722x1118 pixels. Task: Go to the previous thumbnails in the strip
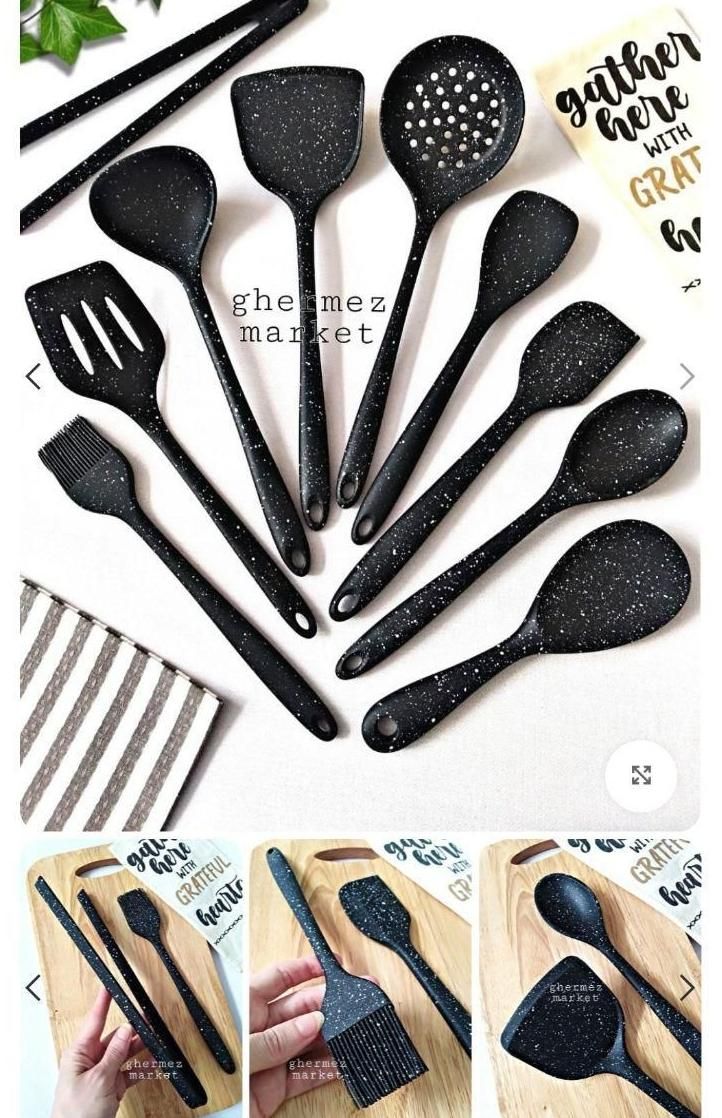click(33, 988)
